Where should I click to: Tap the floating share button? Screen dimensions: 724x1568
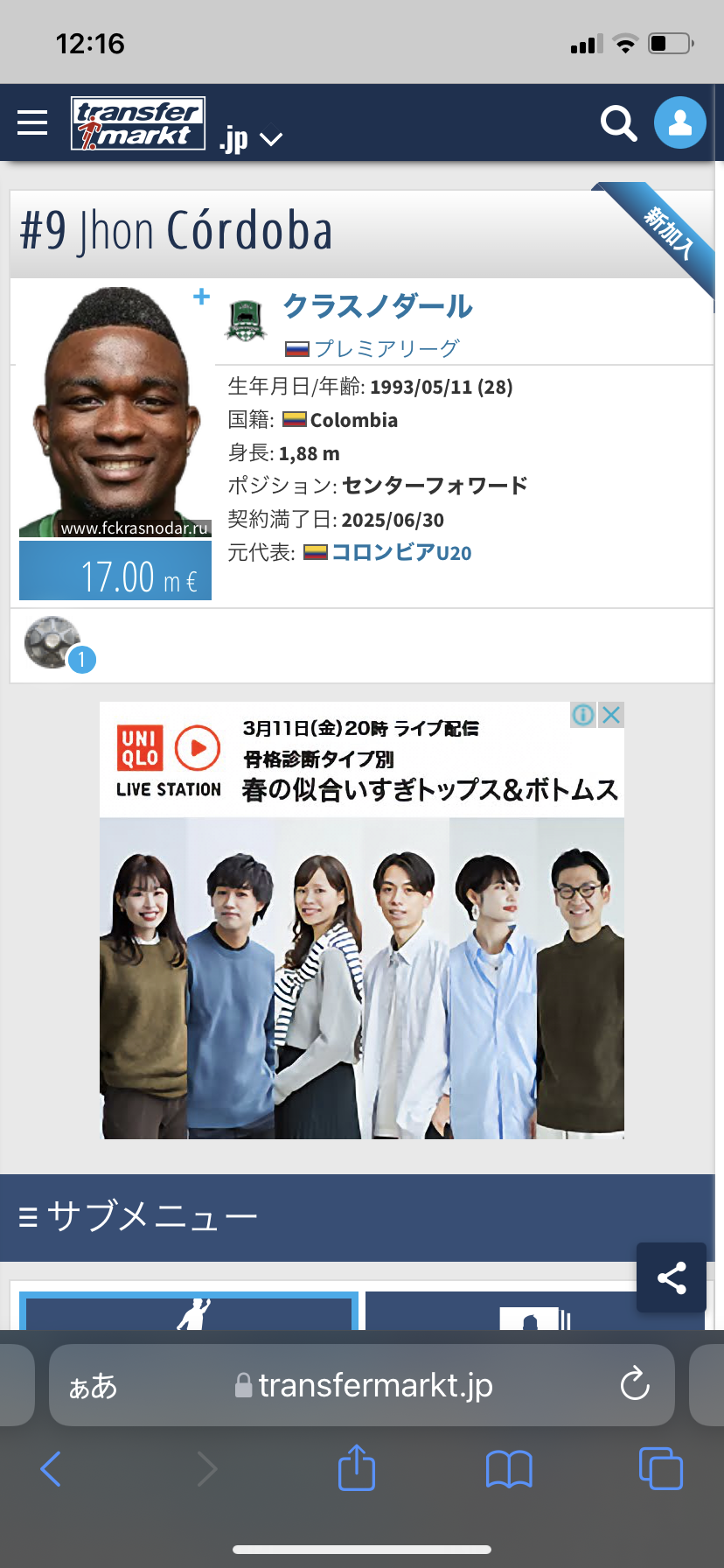(672, 1277)
